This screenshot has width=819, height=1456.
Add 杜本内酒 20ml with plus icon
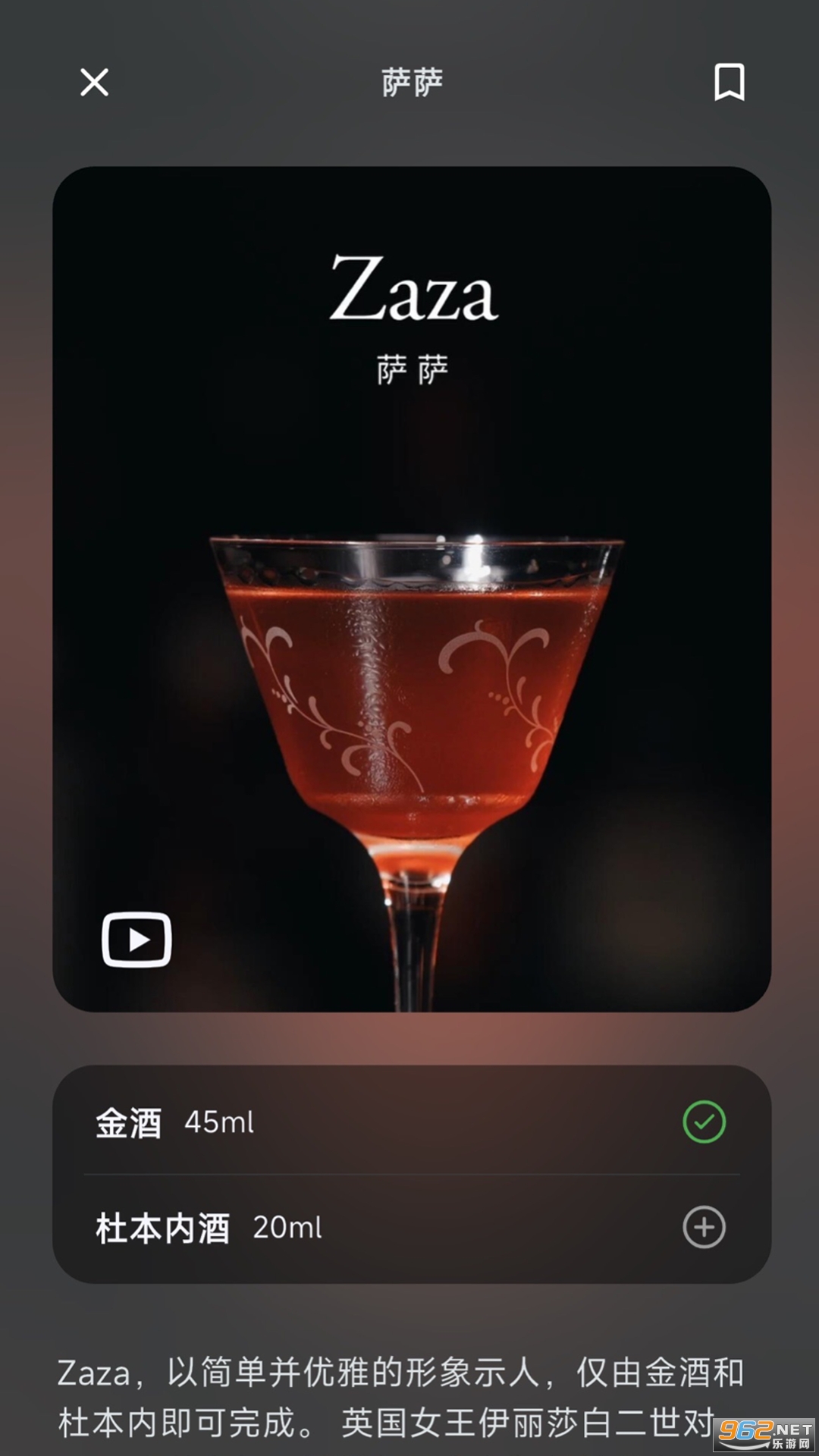(704, 1227)
